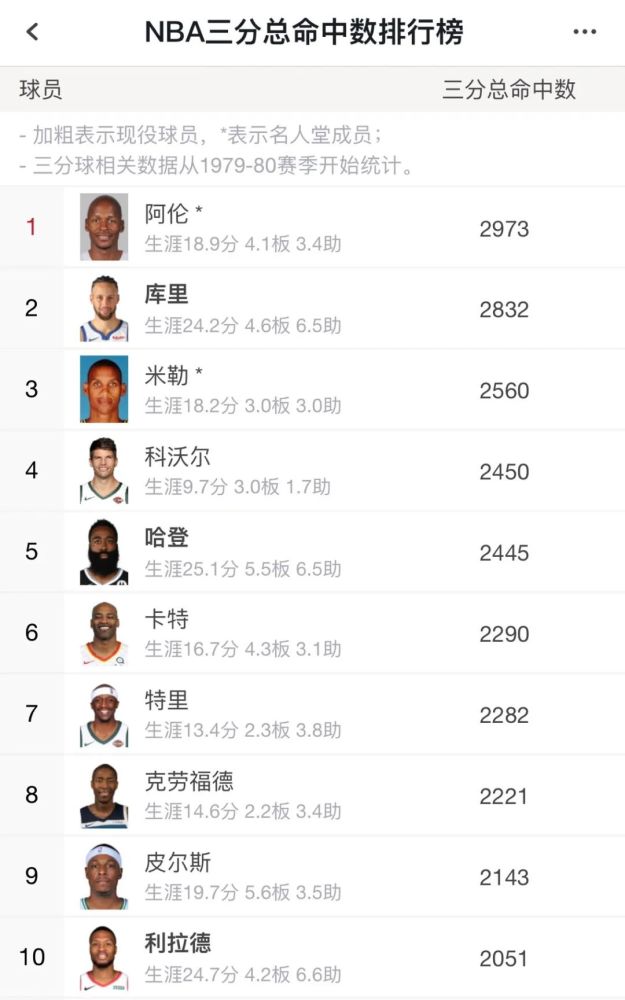View the 卡特 player entry

coord(312,632)
